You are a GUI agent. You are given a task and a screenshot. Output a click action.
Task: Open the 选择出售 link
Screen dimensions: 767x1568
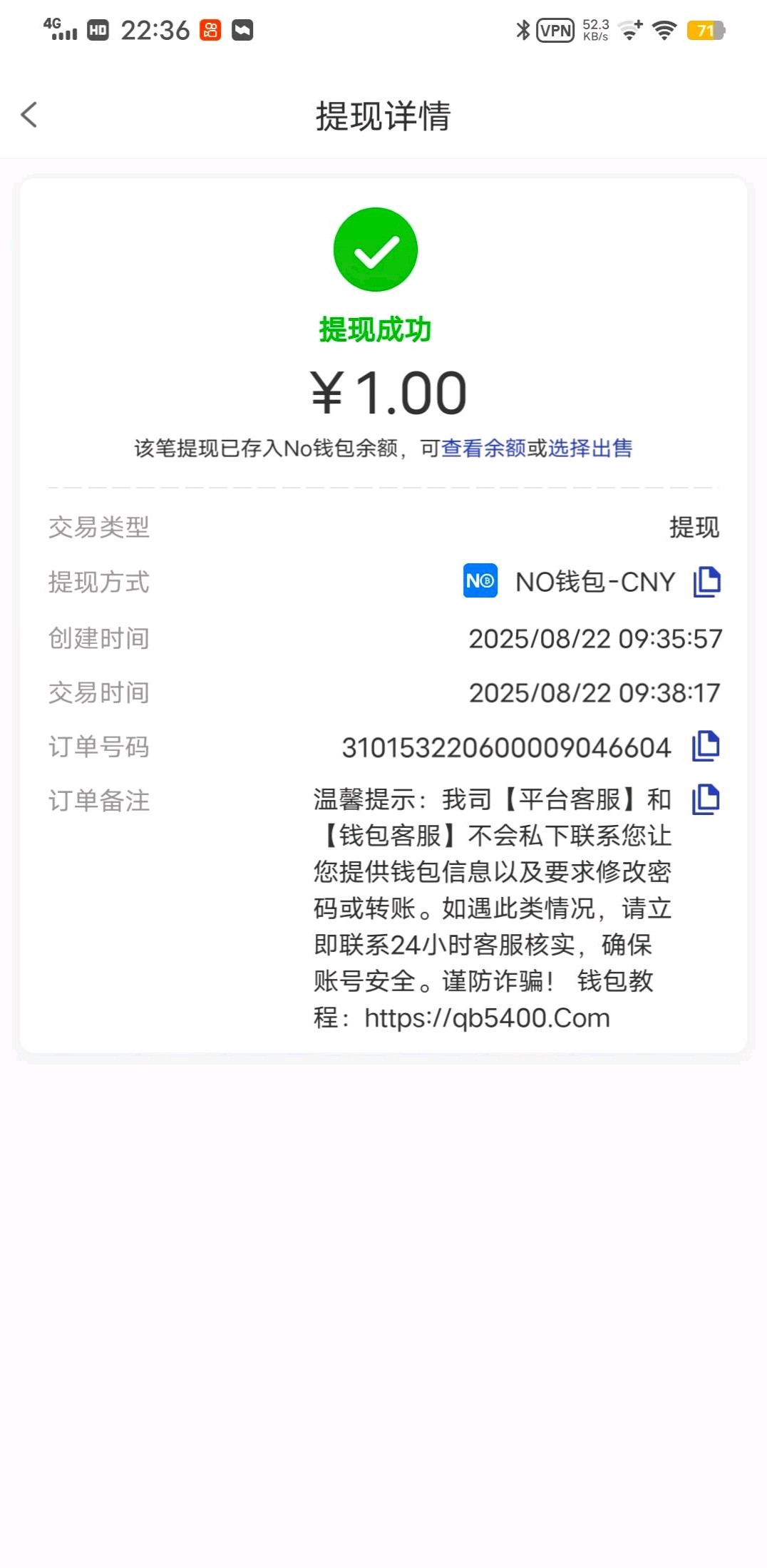[590, 449]
